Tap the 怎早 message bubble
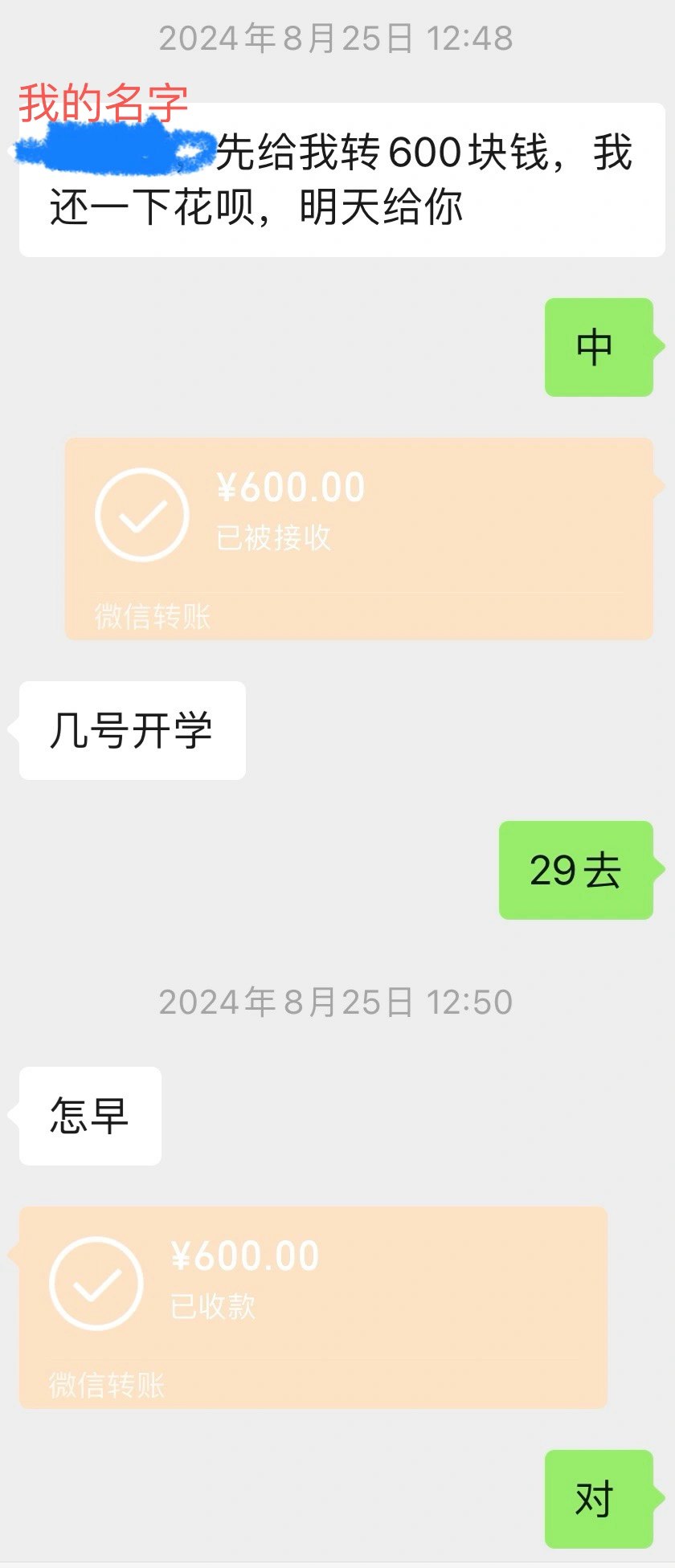675x1568 pixels. [90, 1114]
